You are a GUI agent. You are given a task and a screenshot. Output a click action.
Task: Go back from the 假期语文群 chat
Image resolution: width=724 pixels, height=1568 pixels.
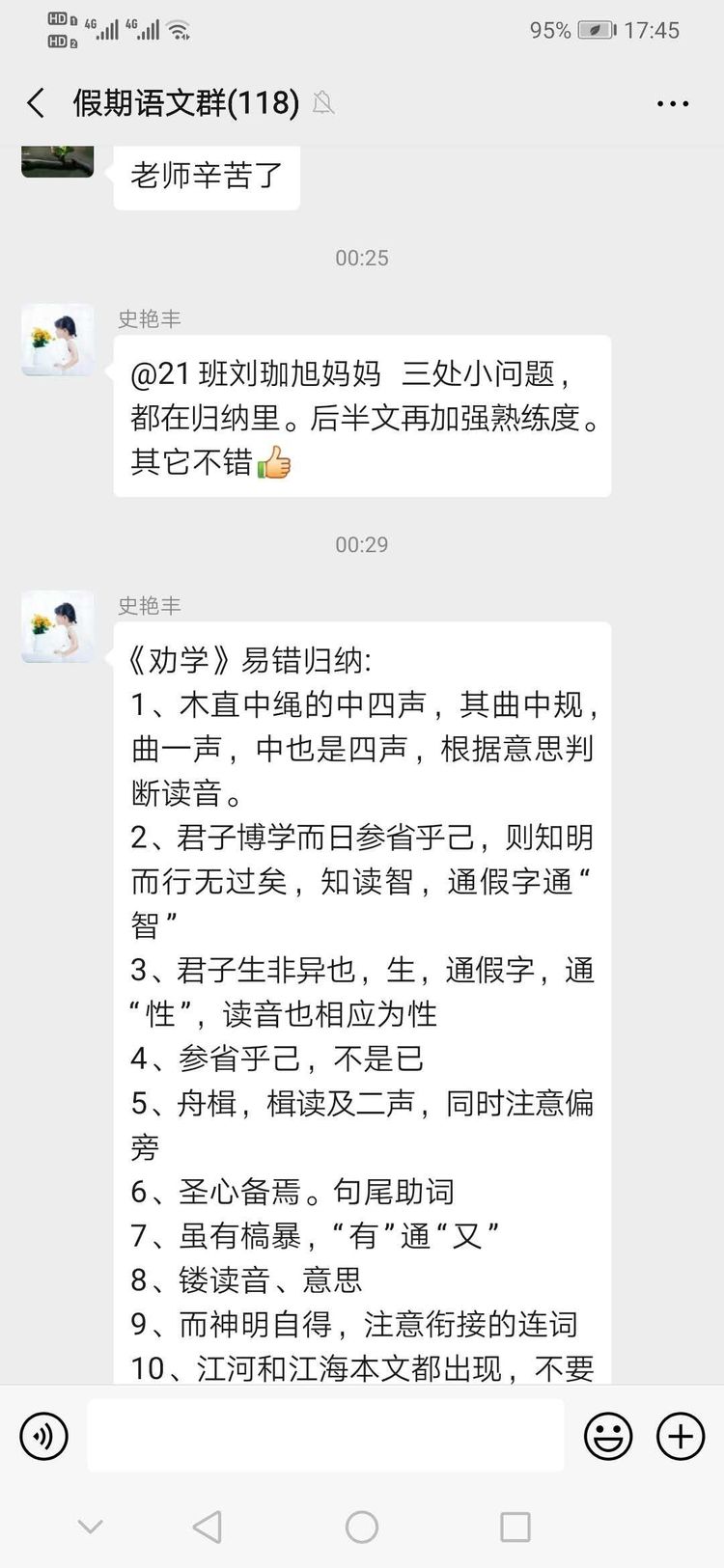point(37,103)
